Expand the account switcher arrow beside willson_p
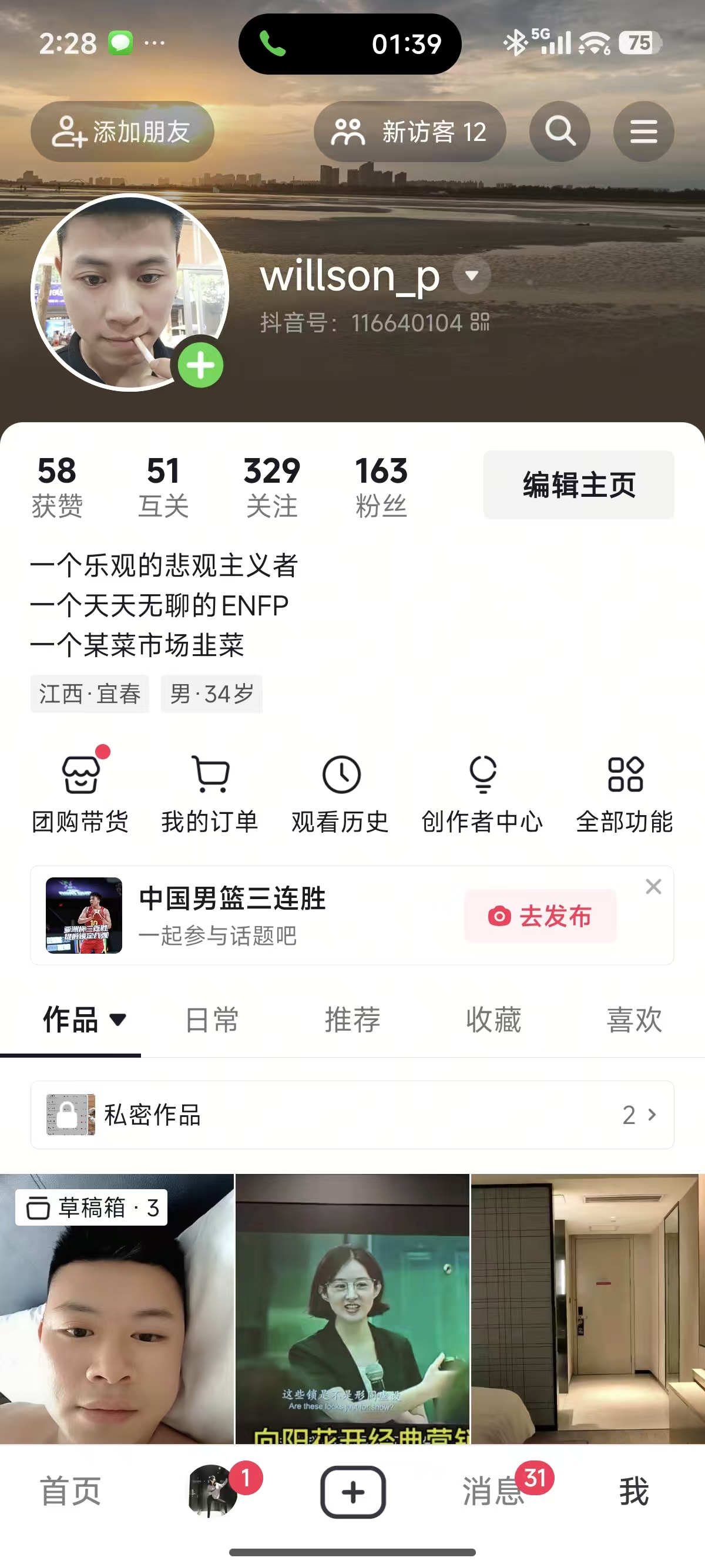Screen dimensions: 705x1568 [472, 276]
